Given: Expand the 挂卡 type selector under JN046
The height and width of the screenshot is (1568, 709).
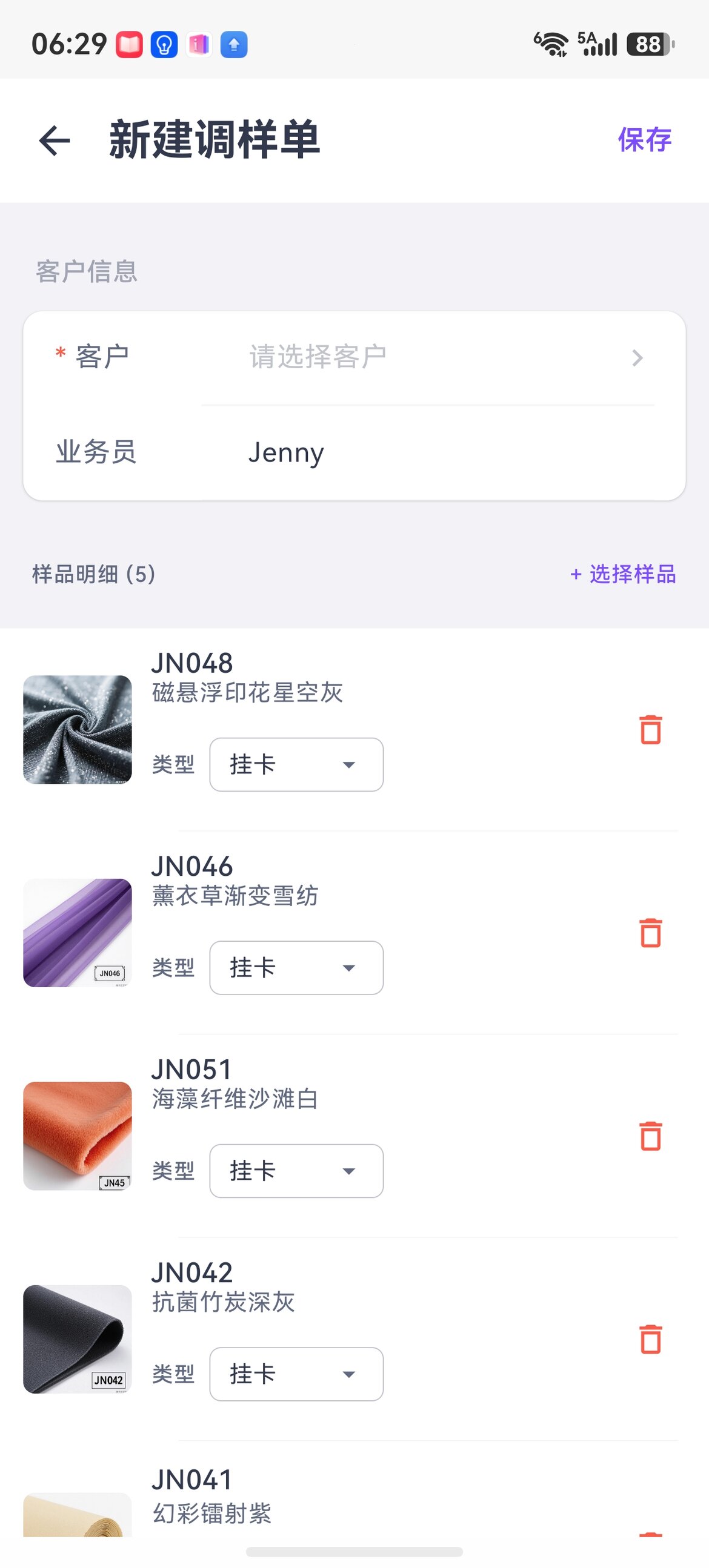Looking at the screenshot, I should (x=296, y=968).
